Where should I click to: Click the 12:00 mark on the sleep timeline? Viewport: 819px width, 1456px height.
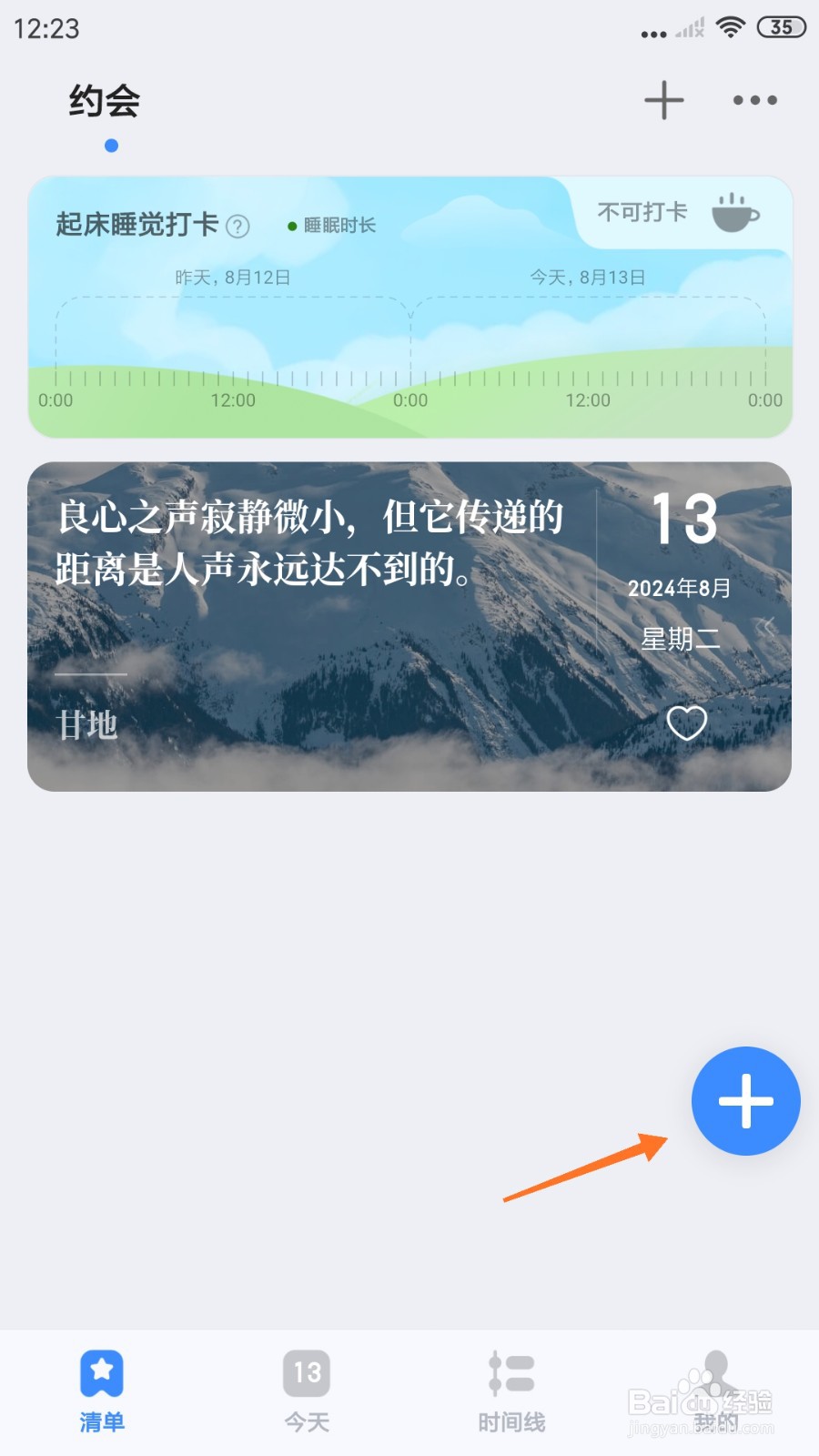point(235,399)
